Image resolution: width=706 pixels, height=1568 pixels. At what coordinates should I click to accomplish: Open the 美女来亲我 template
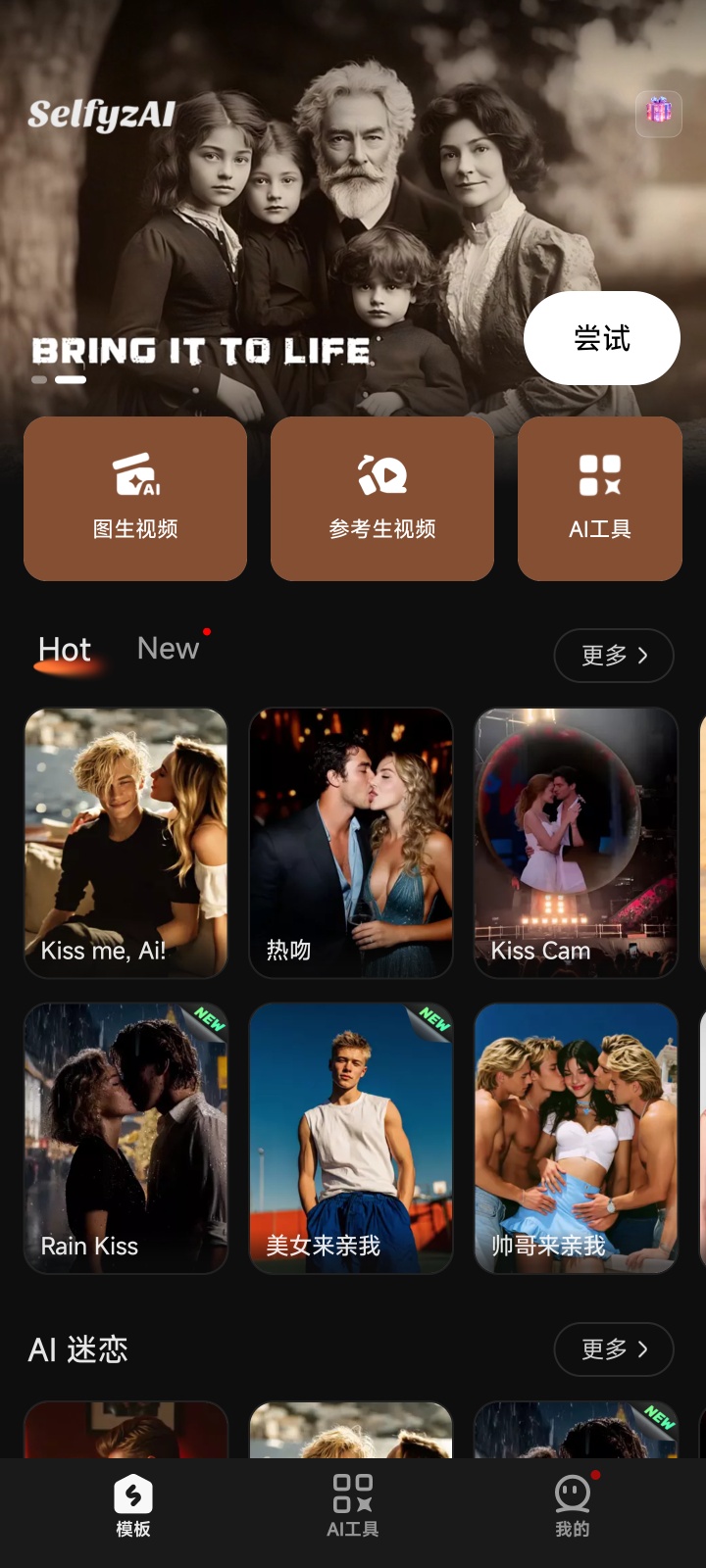coord(351,1138)
